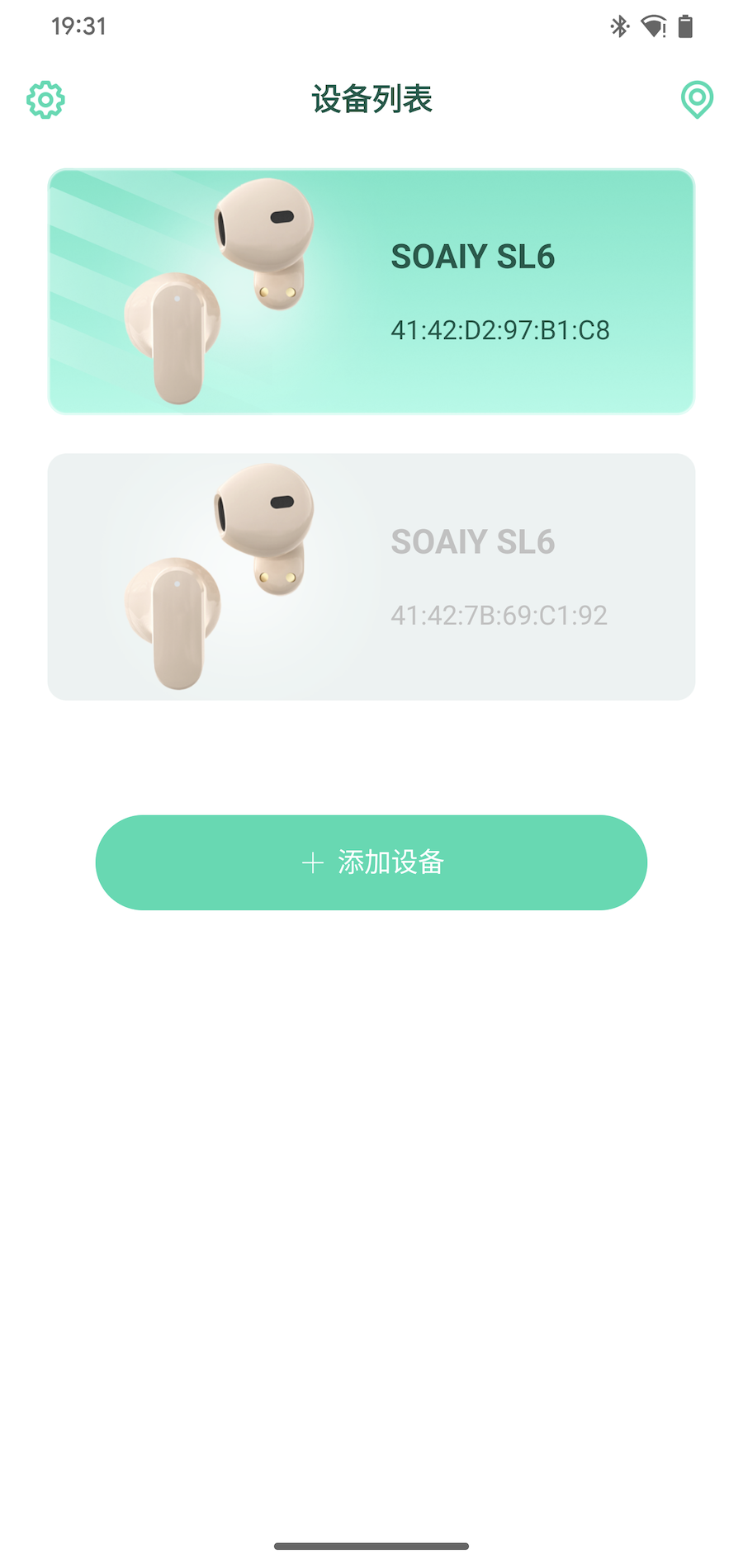Open the settings gear icon
743x1568 pixels.
click(45, 99)
